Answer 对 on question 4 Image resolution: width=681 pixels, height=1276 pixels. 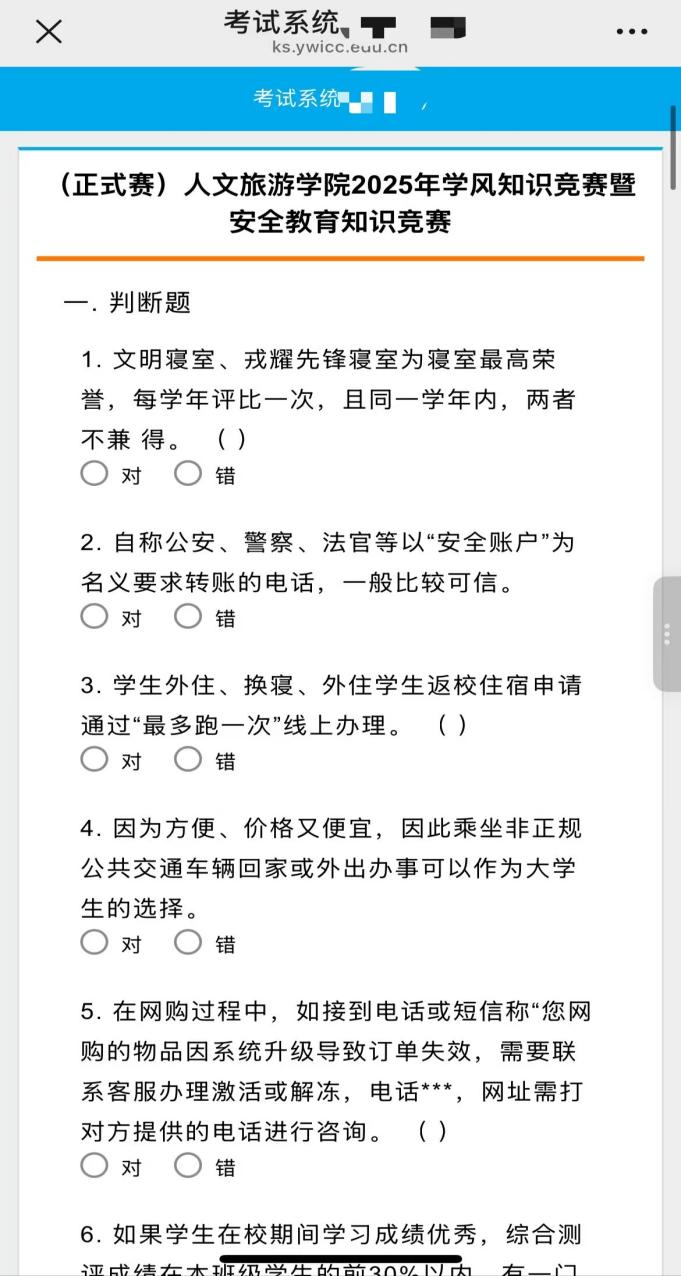coord(95,942)
